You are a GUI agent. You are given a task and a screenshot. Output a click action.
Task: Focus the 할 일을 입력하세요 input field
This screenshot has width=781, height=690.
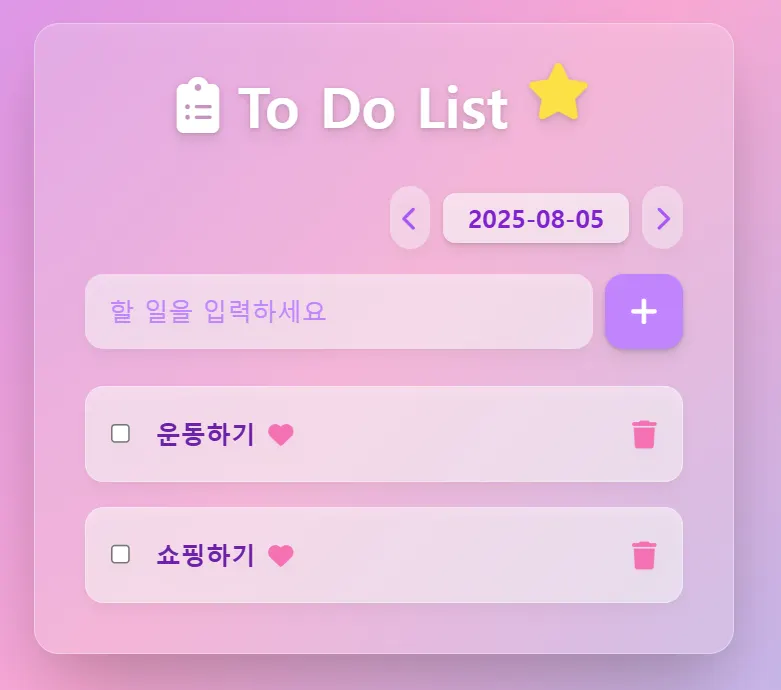coord(339,312)
